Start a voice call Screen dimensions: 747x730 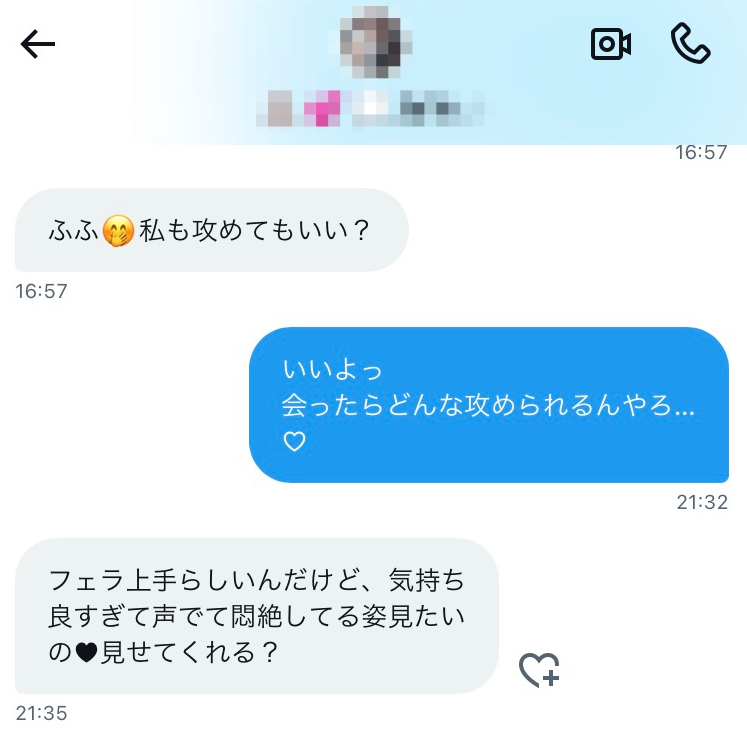[690, 44]
